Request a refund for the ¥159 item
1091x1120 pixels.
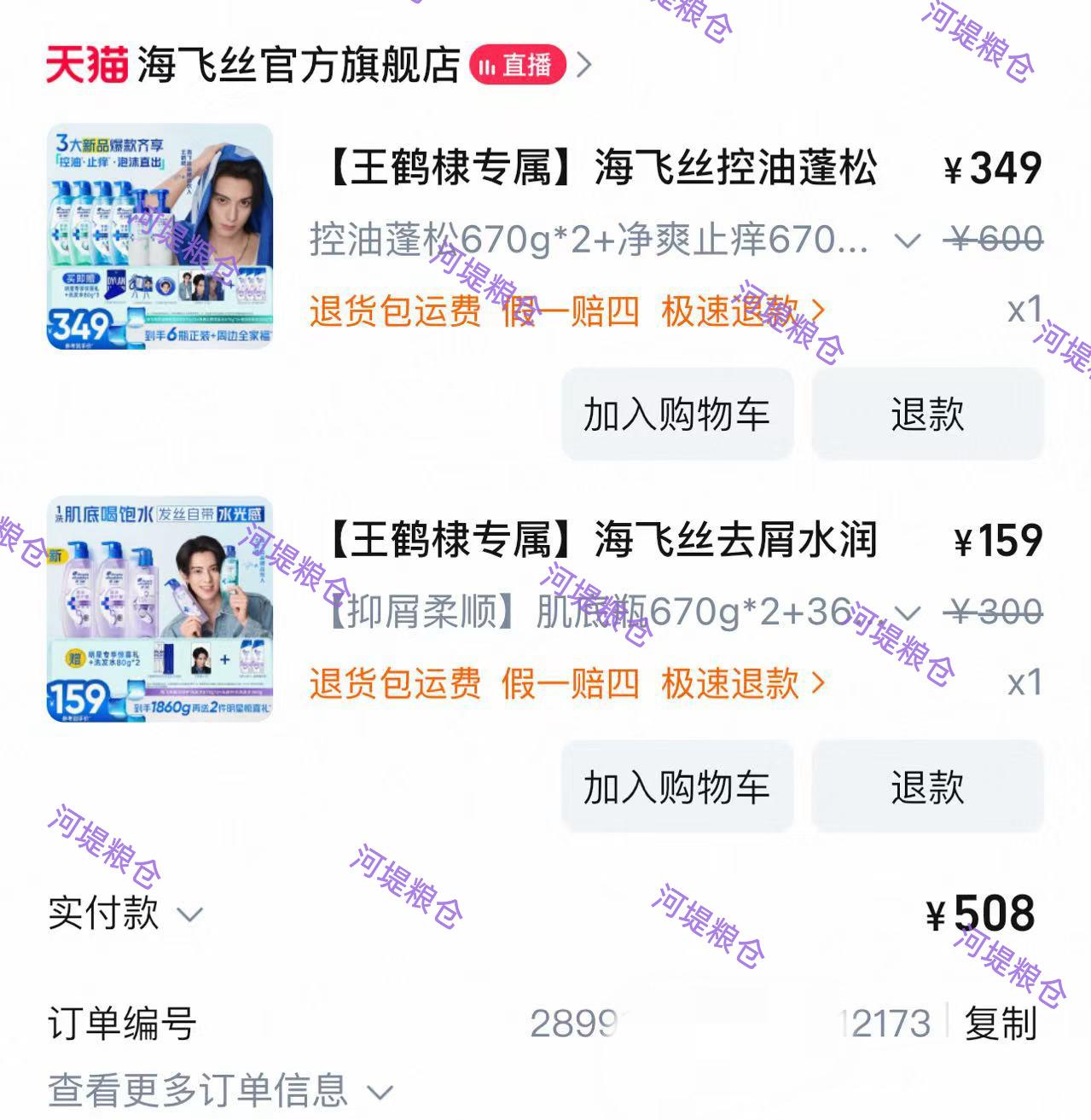click(927, 786)
